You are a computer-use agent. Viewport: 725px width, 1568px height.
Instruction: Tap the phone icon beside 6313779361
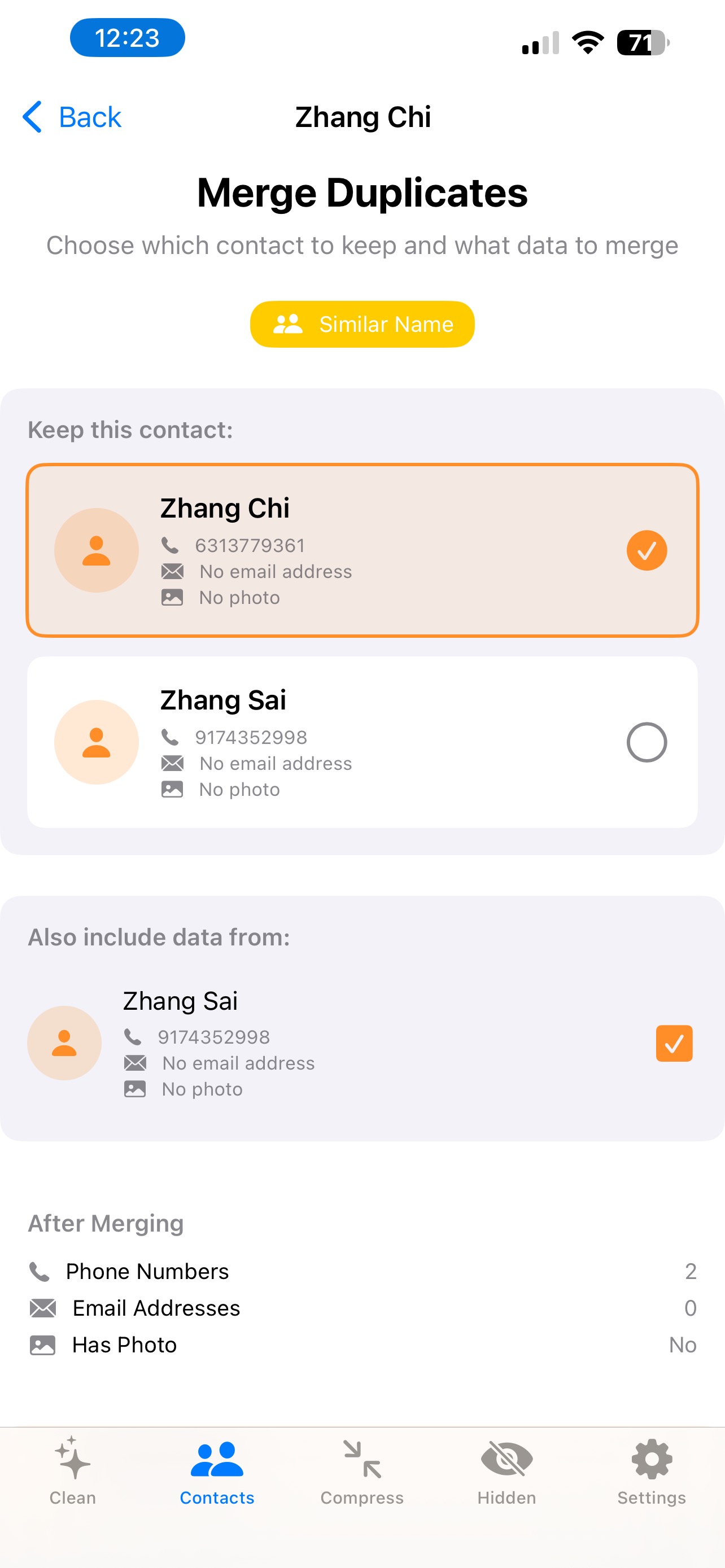click(x=171, y=545)
